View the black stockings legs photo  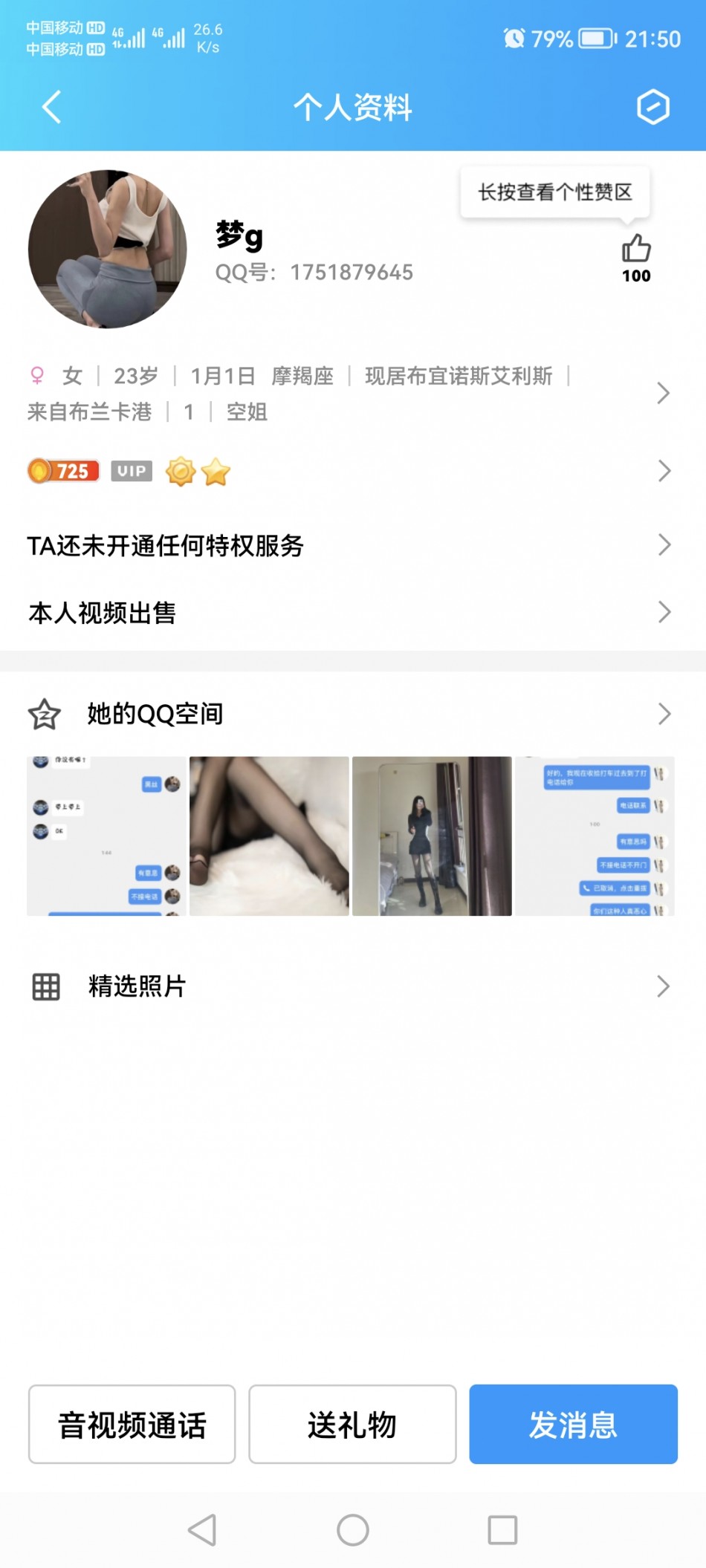(x=269, y=836)
